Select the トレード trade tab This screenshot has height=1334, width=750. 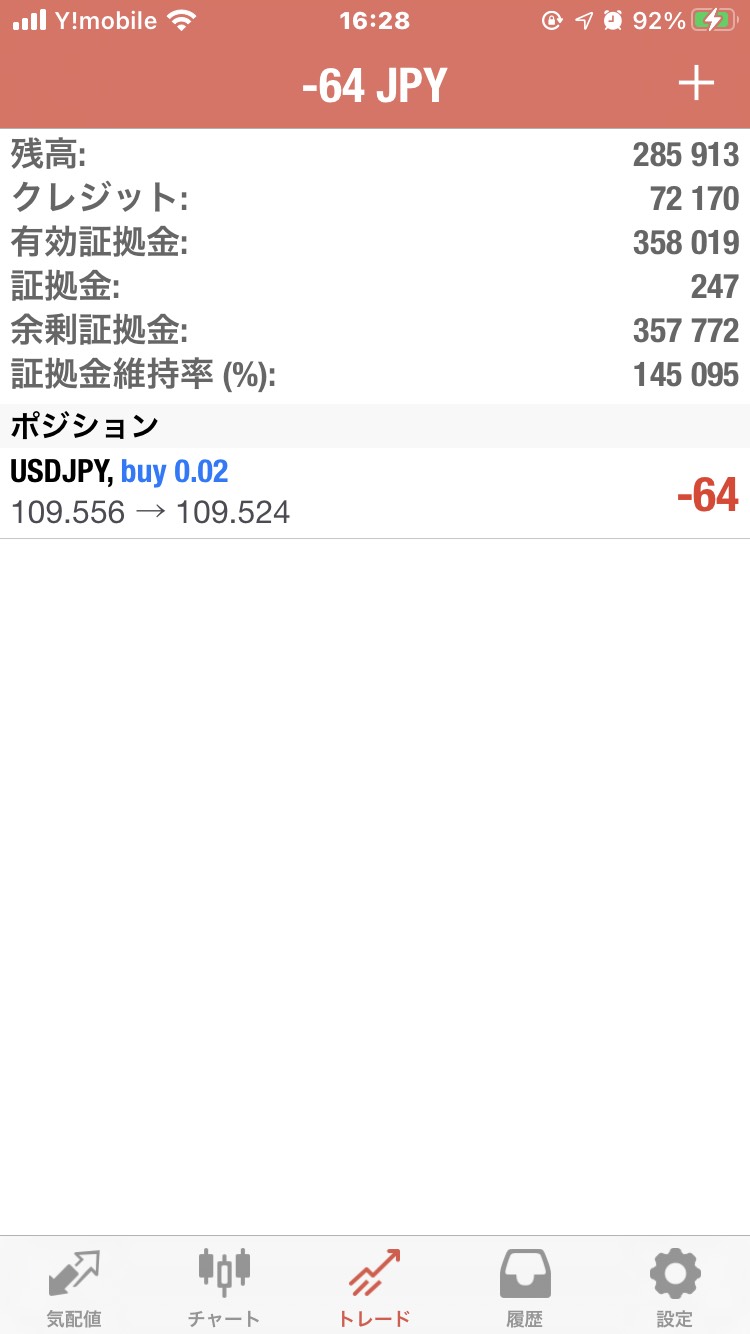[x=375, y=1287]
